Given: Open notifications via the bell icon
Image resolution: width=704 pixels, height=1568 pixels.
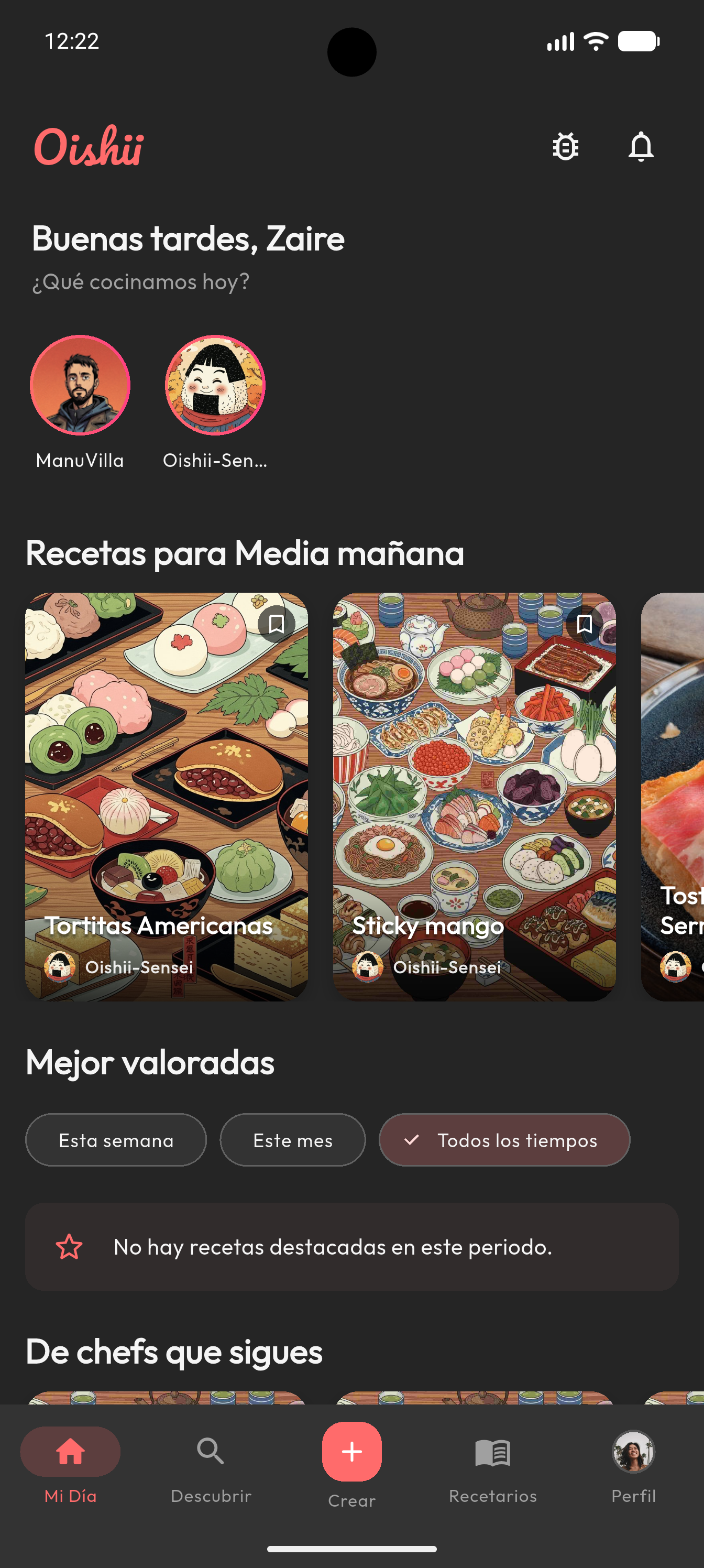Looking at the screenshot, I should coord(641,146).
